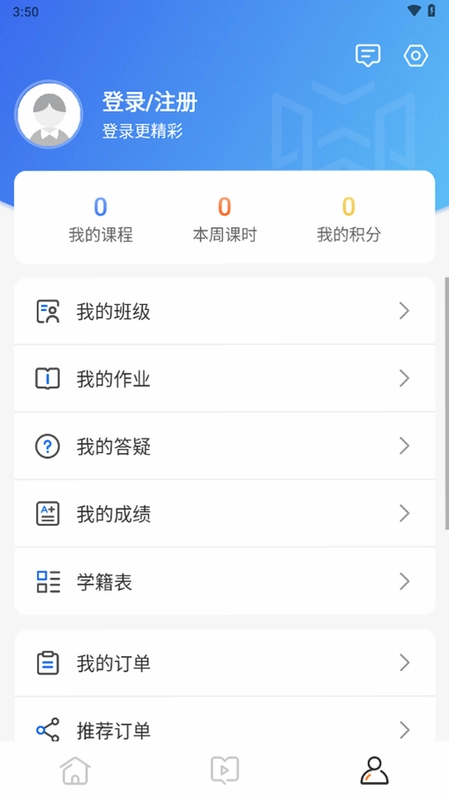Select the profile tab

(375, 770)
